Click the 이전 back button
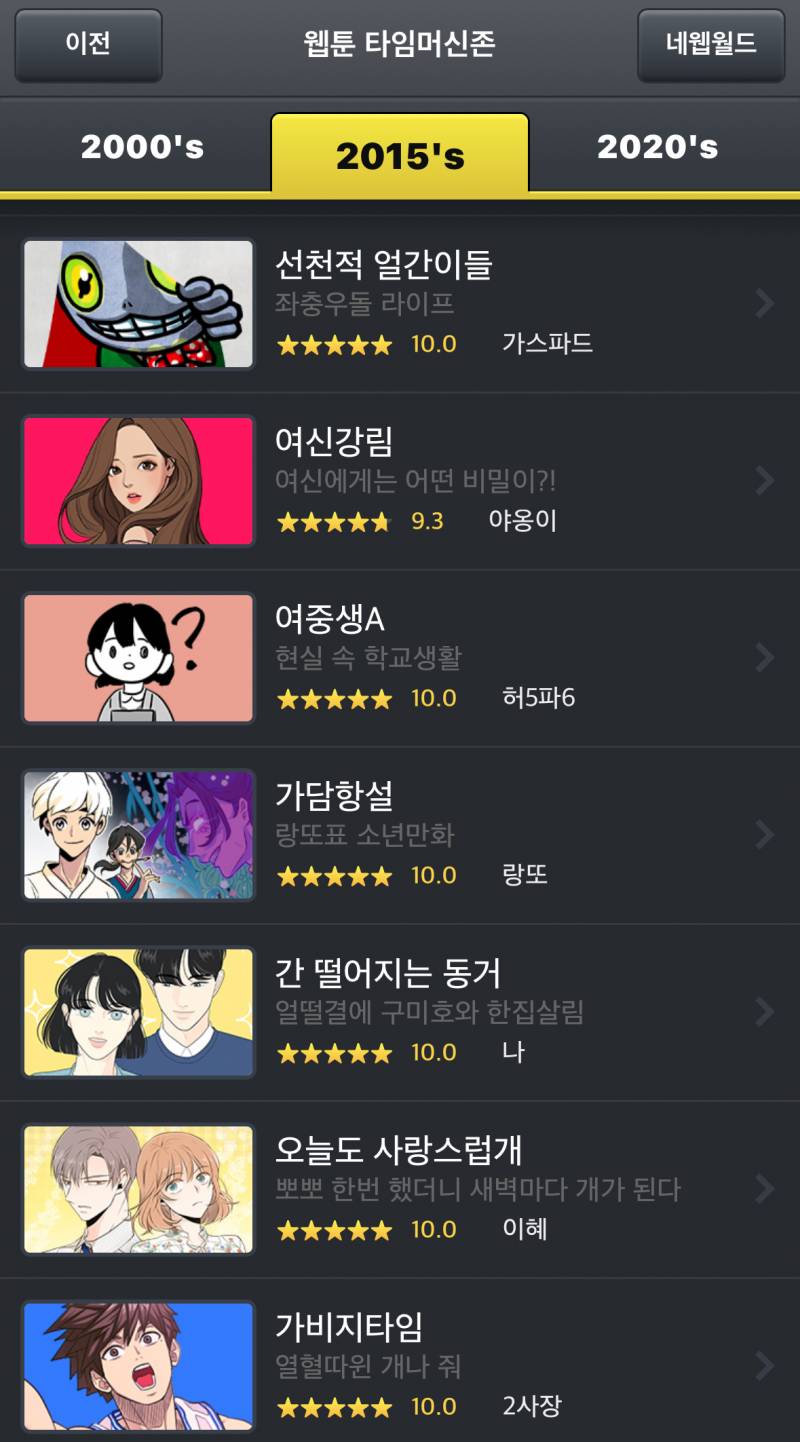 (86, 47)
